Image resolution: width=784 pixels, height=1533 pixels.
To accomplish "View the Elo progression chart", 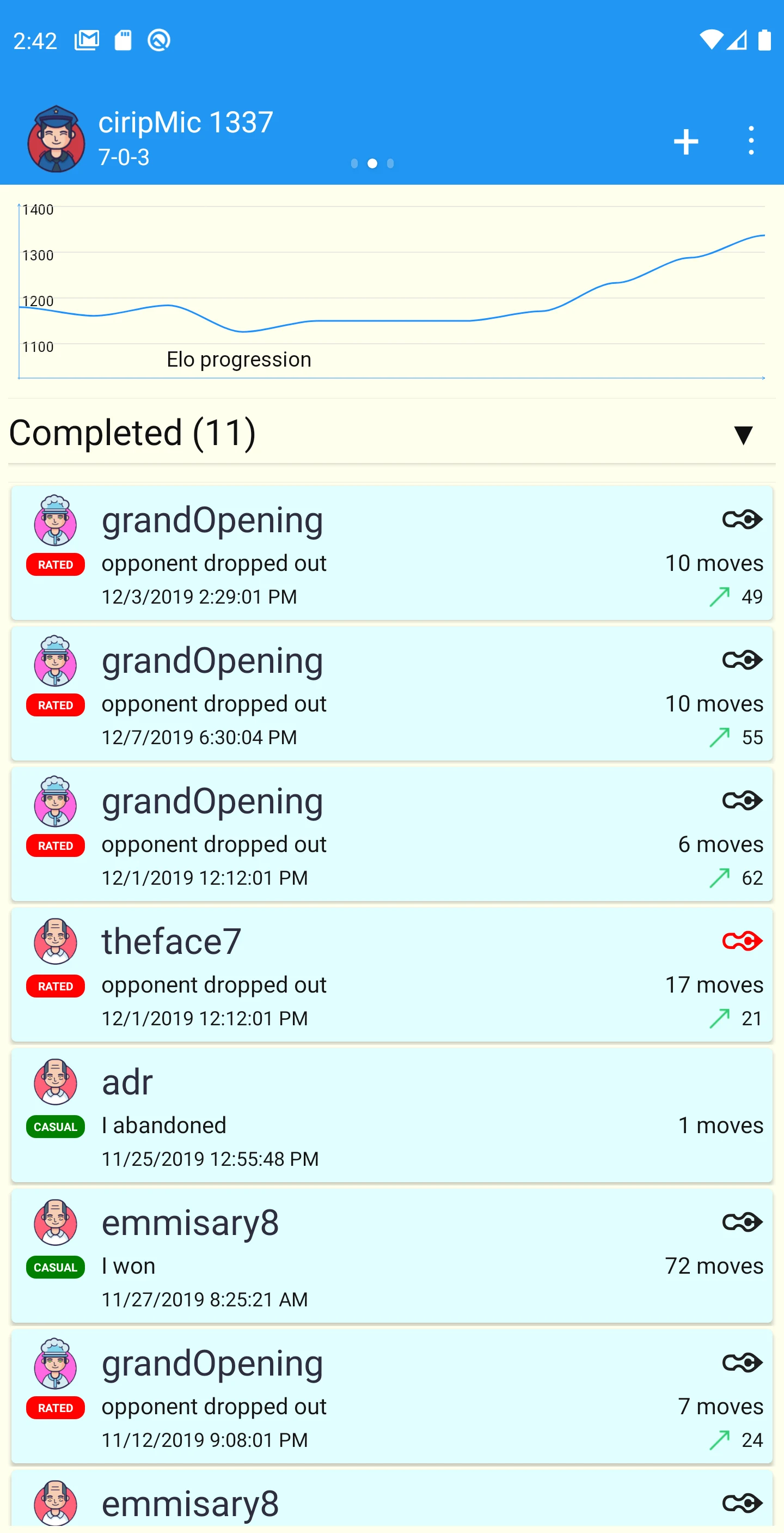I will point(391,291).
